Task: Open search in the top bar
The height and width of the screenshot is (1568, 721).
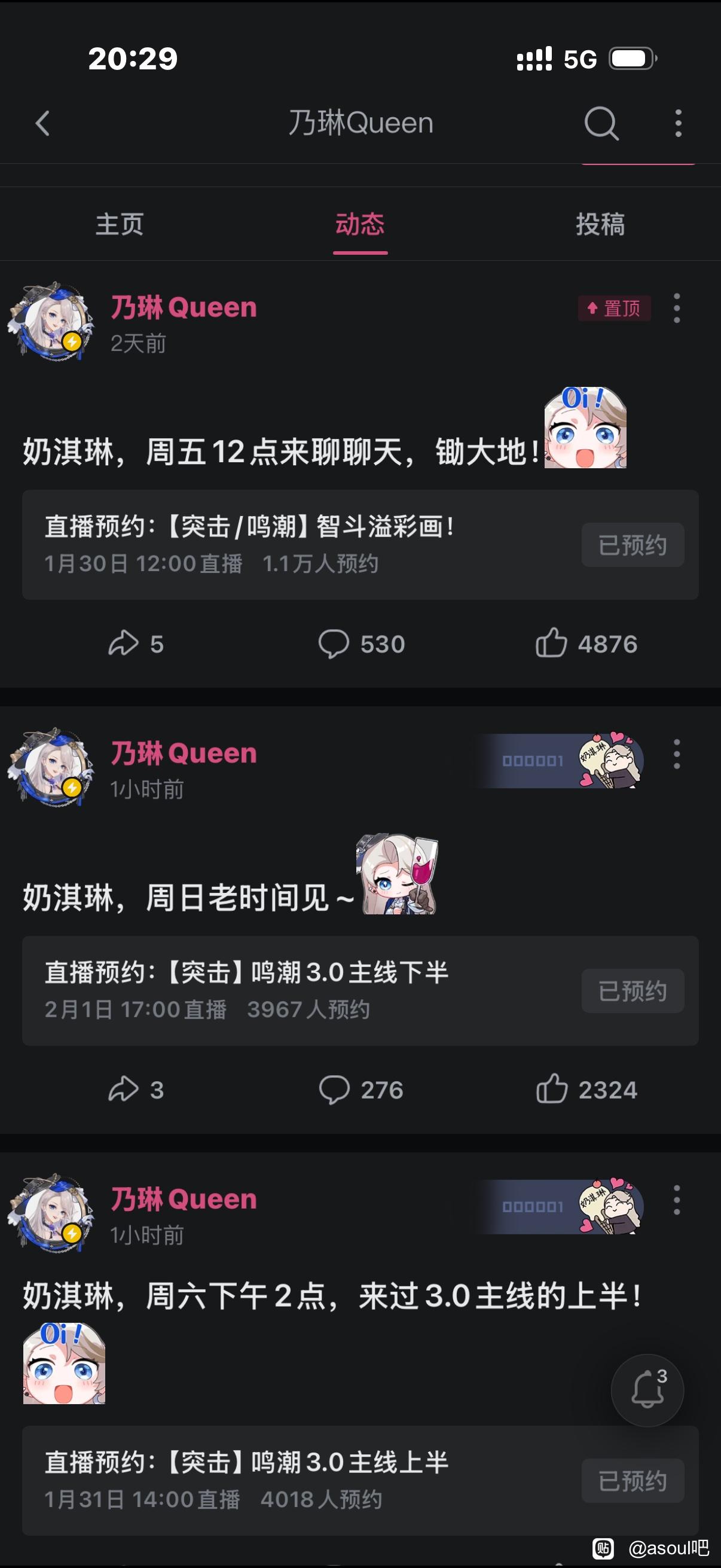Action: point(601,123)
